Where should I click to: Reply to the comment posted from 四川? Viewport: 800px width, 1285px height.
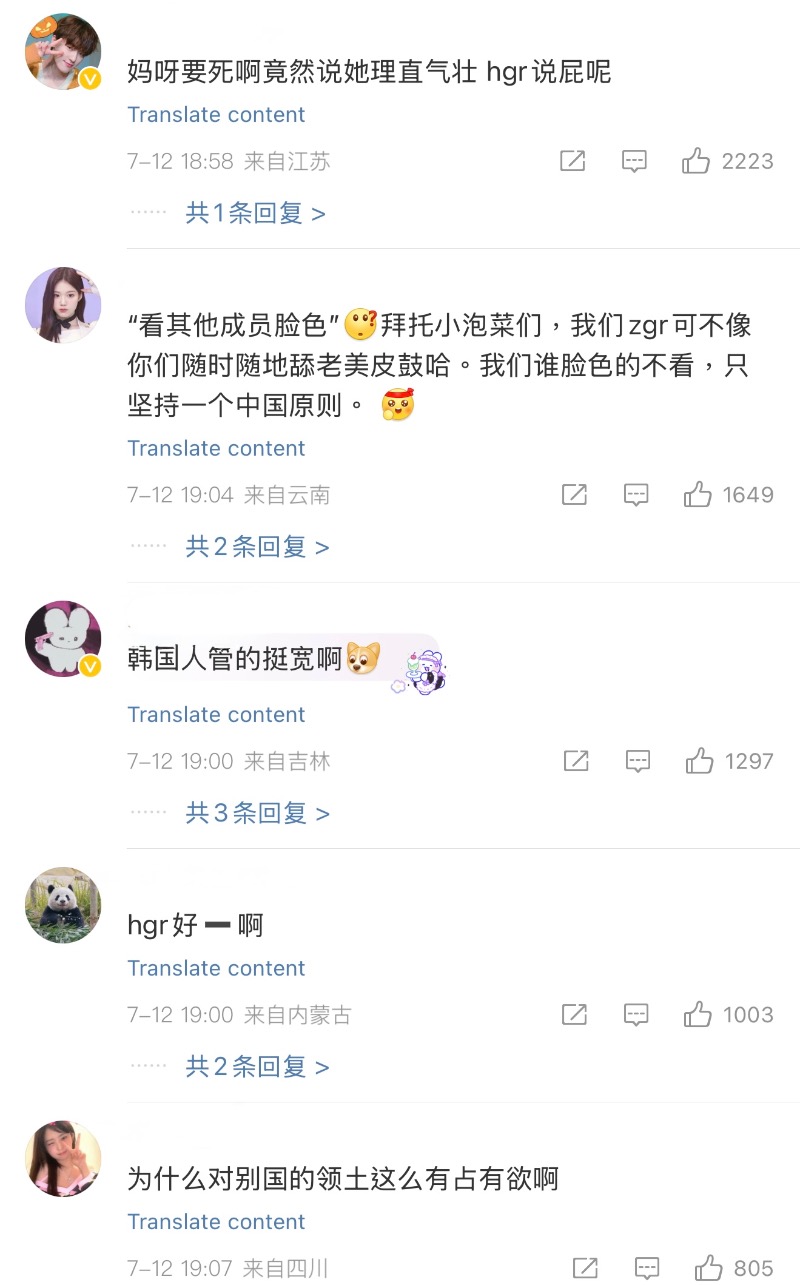[x=647, y=1268]
